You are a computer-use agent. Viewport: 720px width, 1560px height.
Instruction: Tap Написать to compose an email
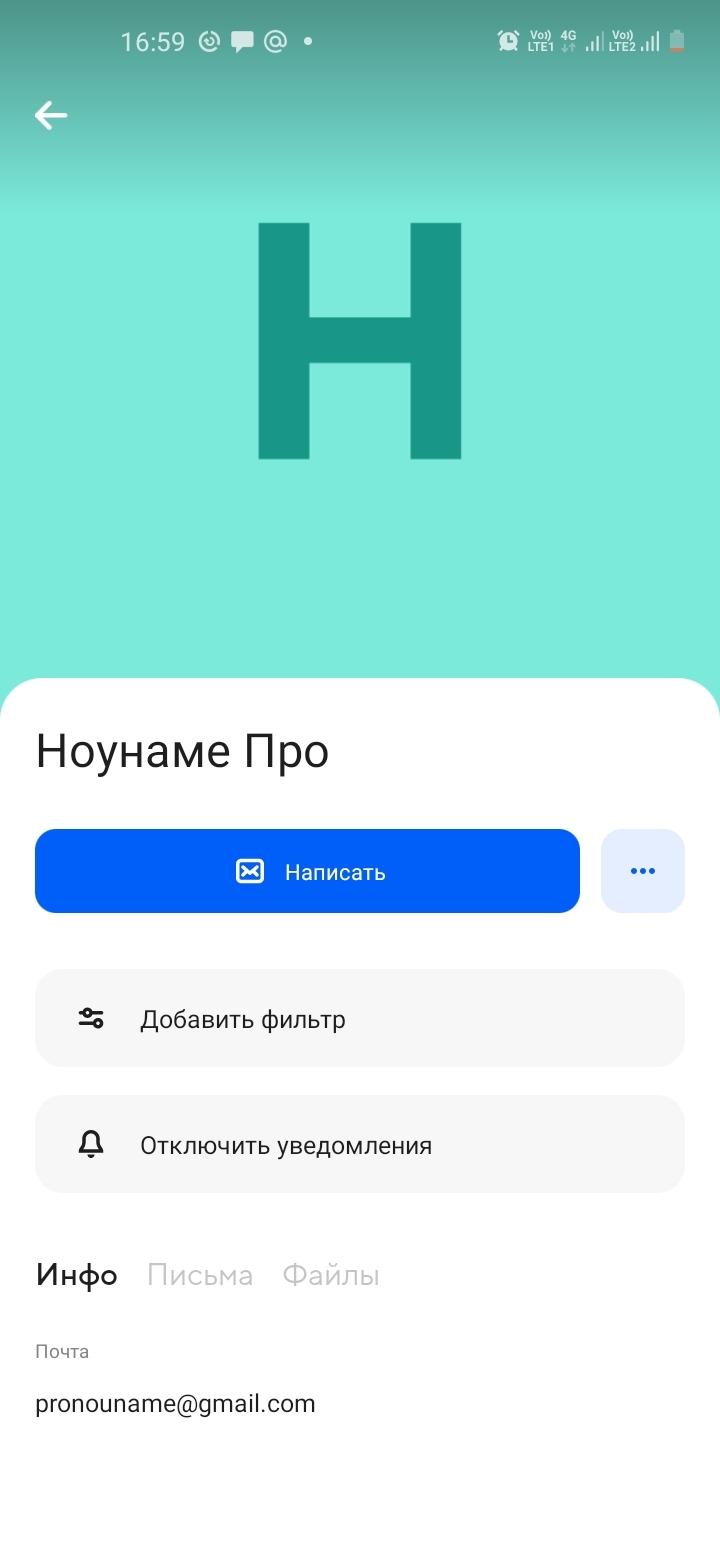click(307, 871)
